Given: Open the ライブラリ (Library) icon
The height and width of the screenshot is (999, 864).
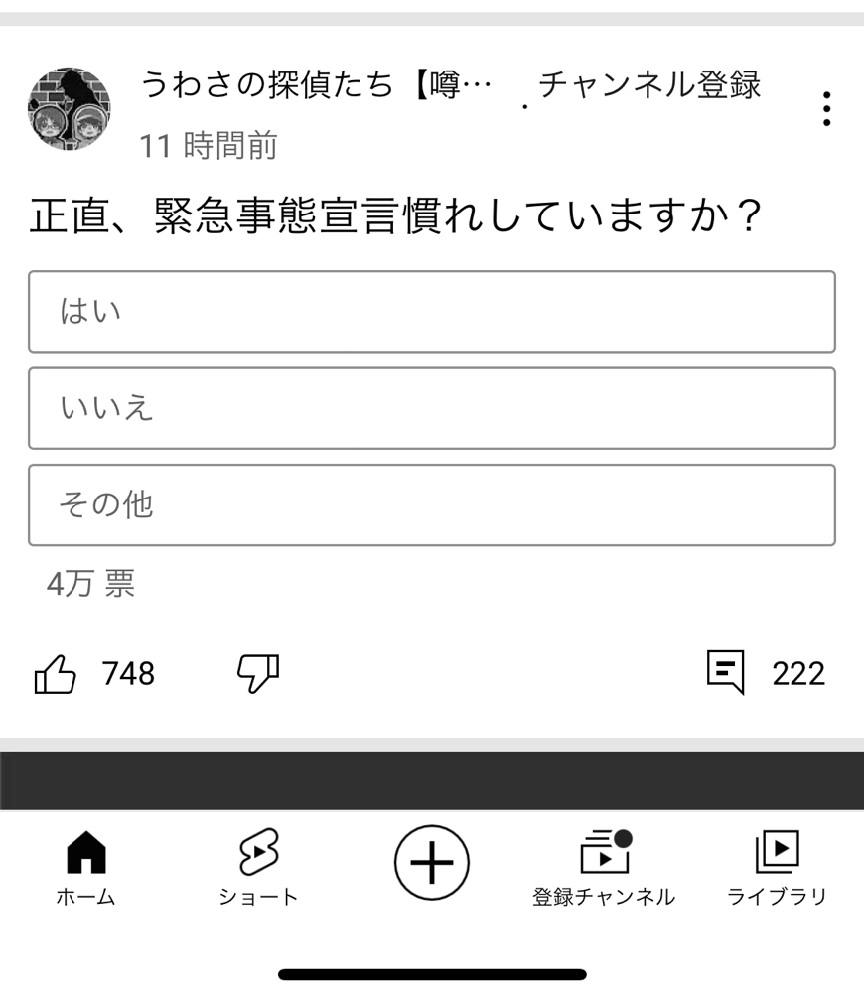Looking at the screenshot, I should pyautogui.click(x=776, y=855).
